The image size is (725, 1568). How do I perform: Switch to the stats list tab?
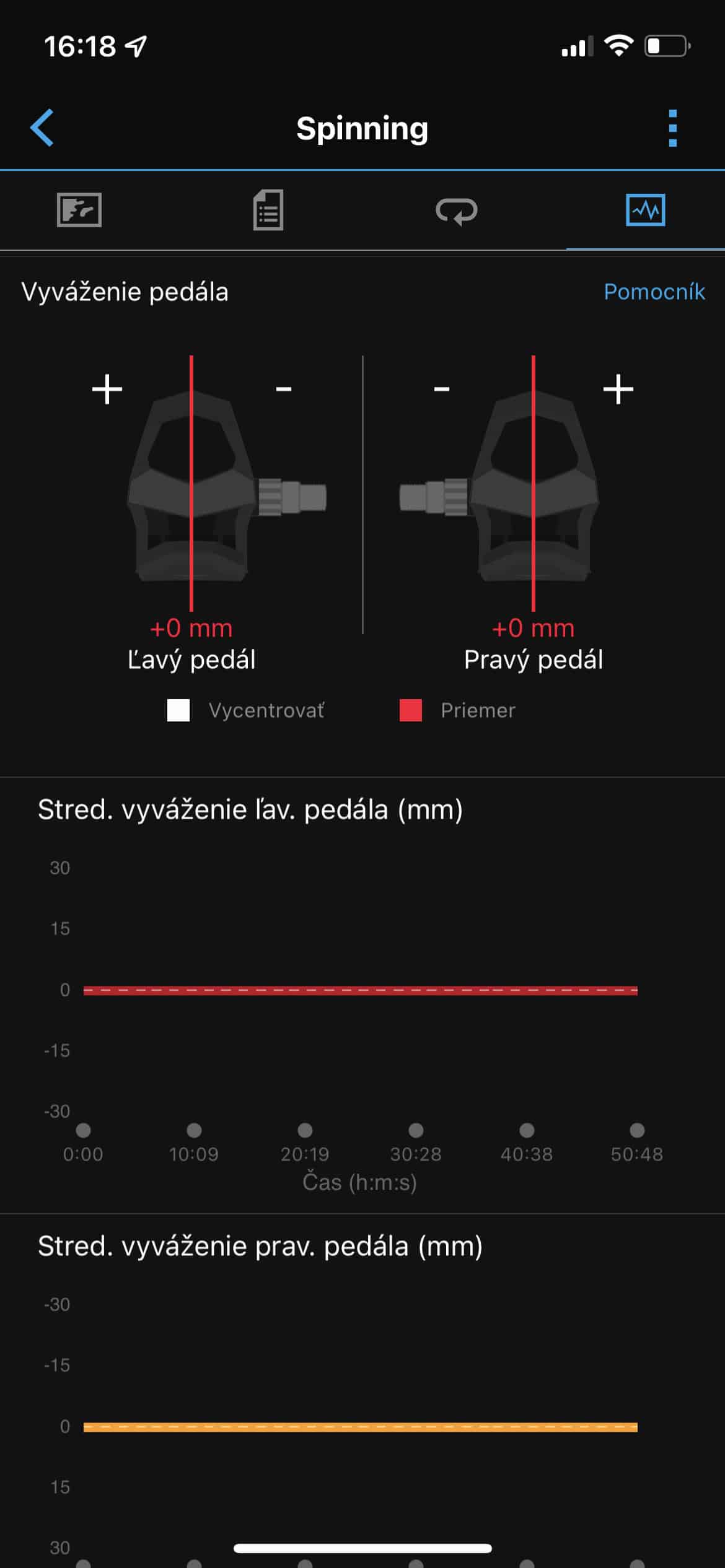pyautogui.click(x=268, y=210)
